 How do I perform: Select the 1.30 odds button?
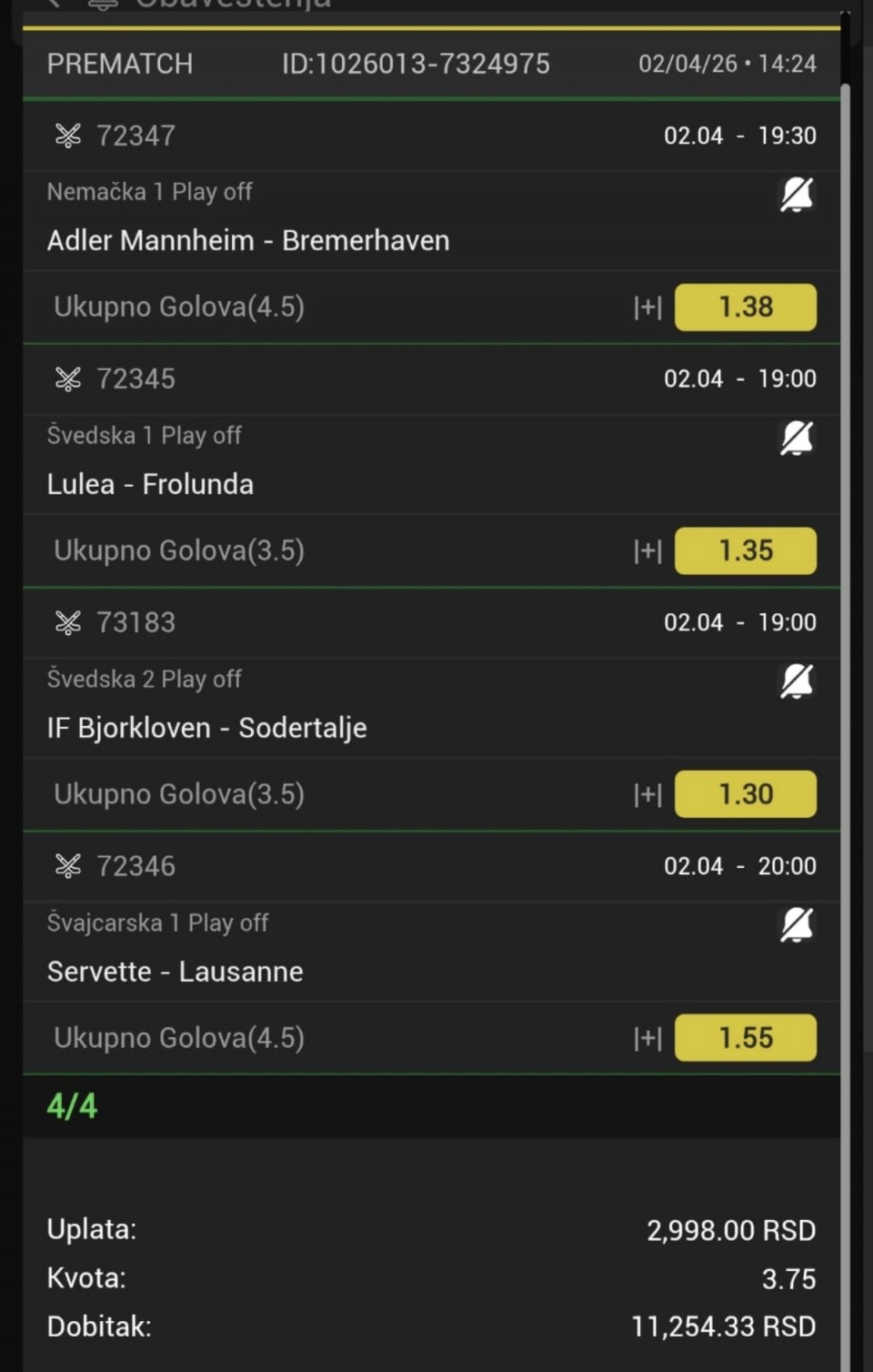[x=745, y=794]
